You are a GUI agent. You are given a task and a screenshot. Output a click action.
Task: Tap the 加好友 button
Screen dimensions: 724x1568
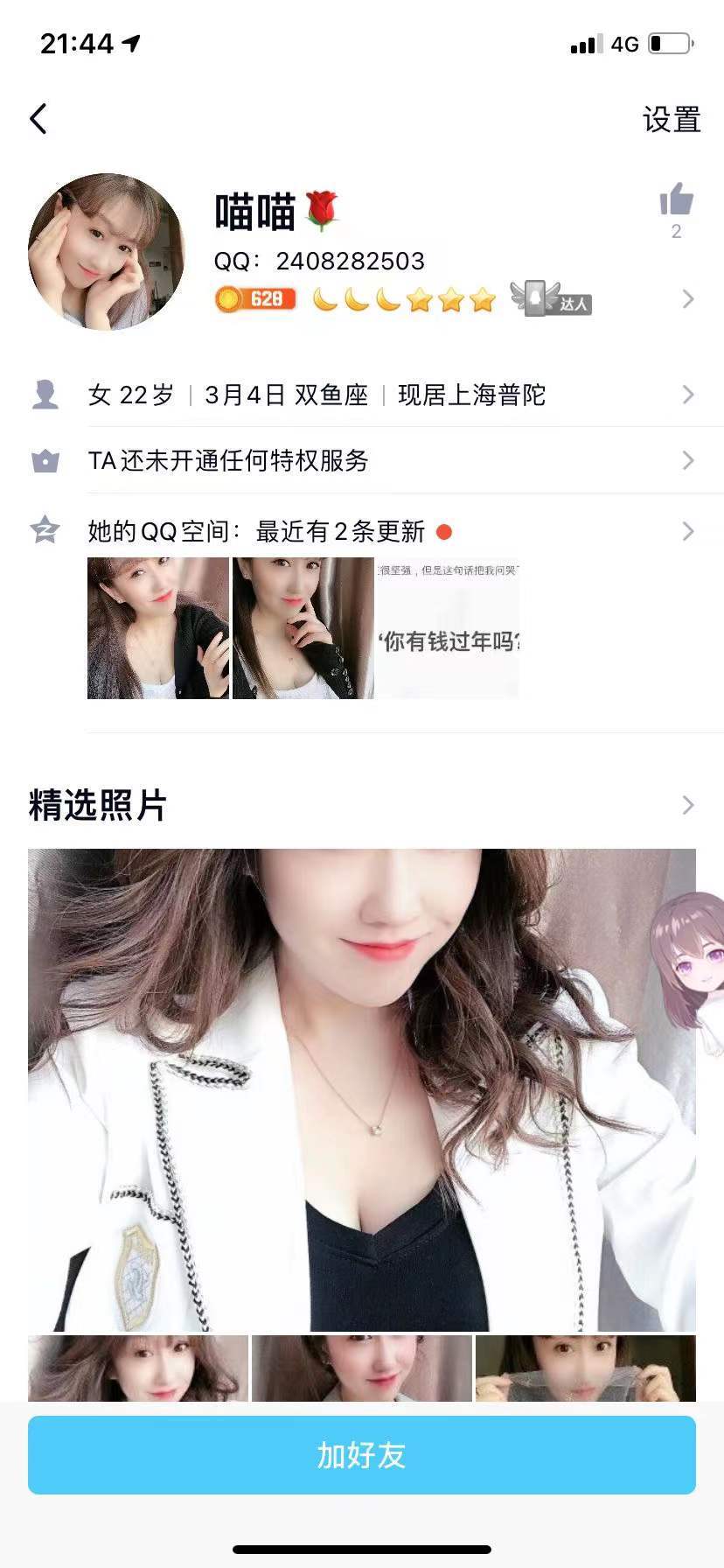coord(362,1455)
